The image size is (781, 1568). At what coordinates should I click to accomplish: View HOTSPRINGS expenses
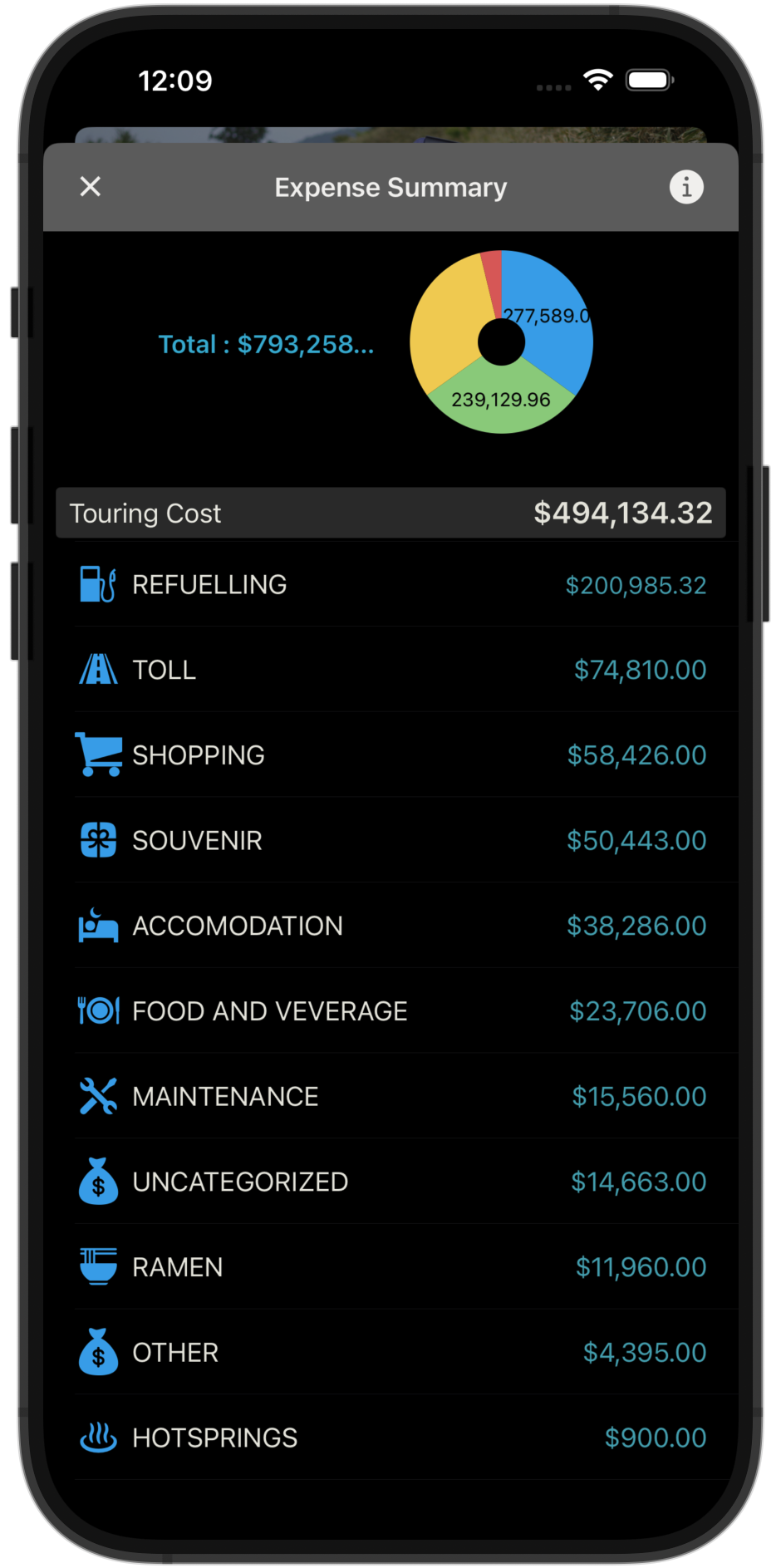[390, 1438]
